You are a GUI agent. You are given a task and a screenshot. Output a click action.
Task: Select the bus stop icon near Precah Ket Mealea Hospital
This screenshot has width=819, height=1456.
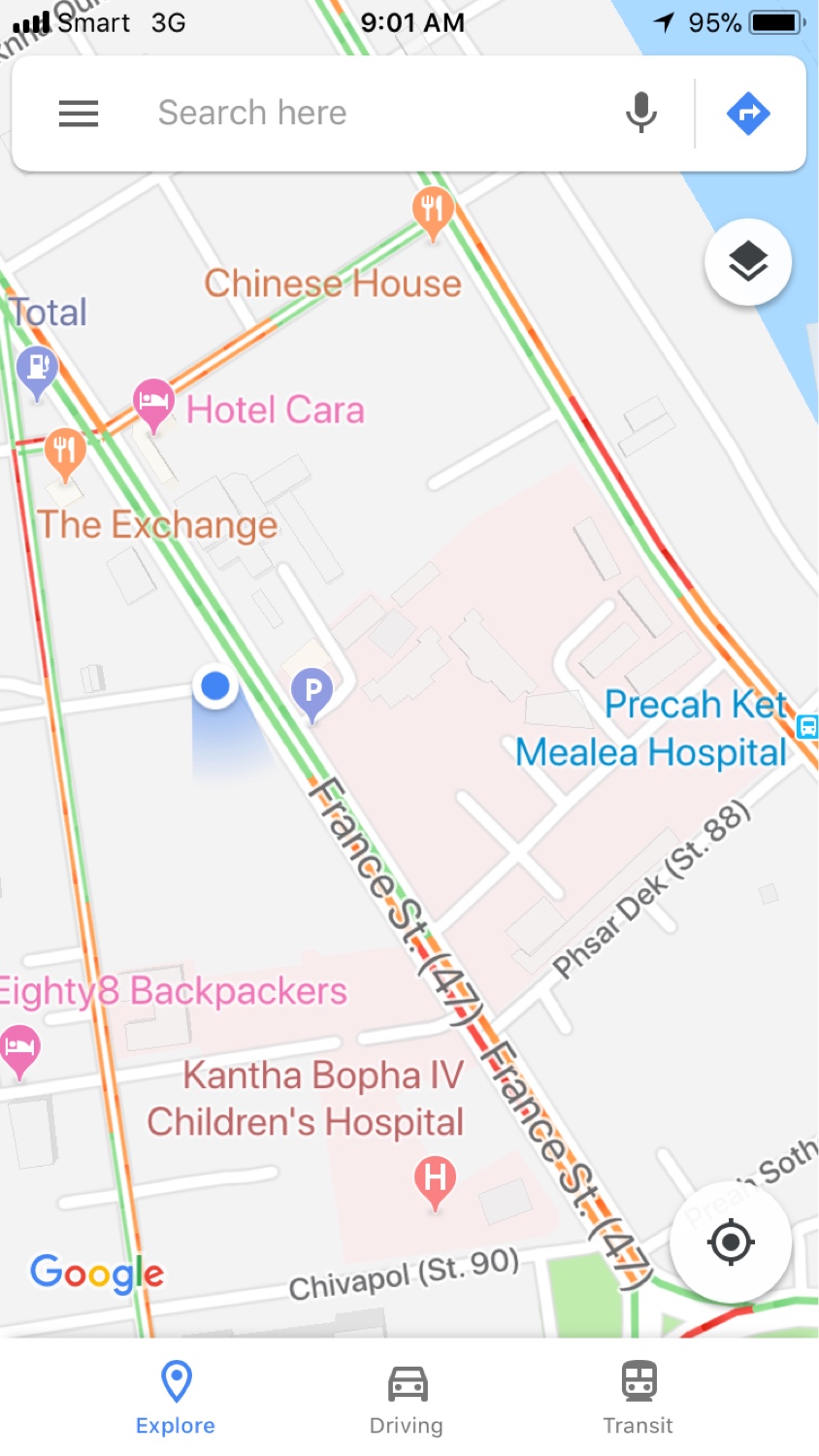tap(807, 726)
